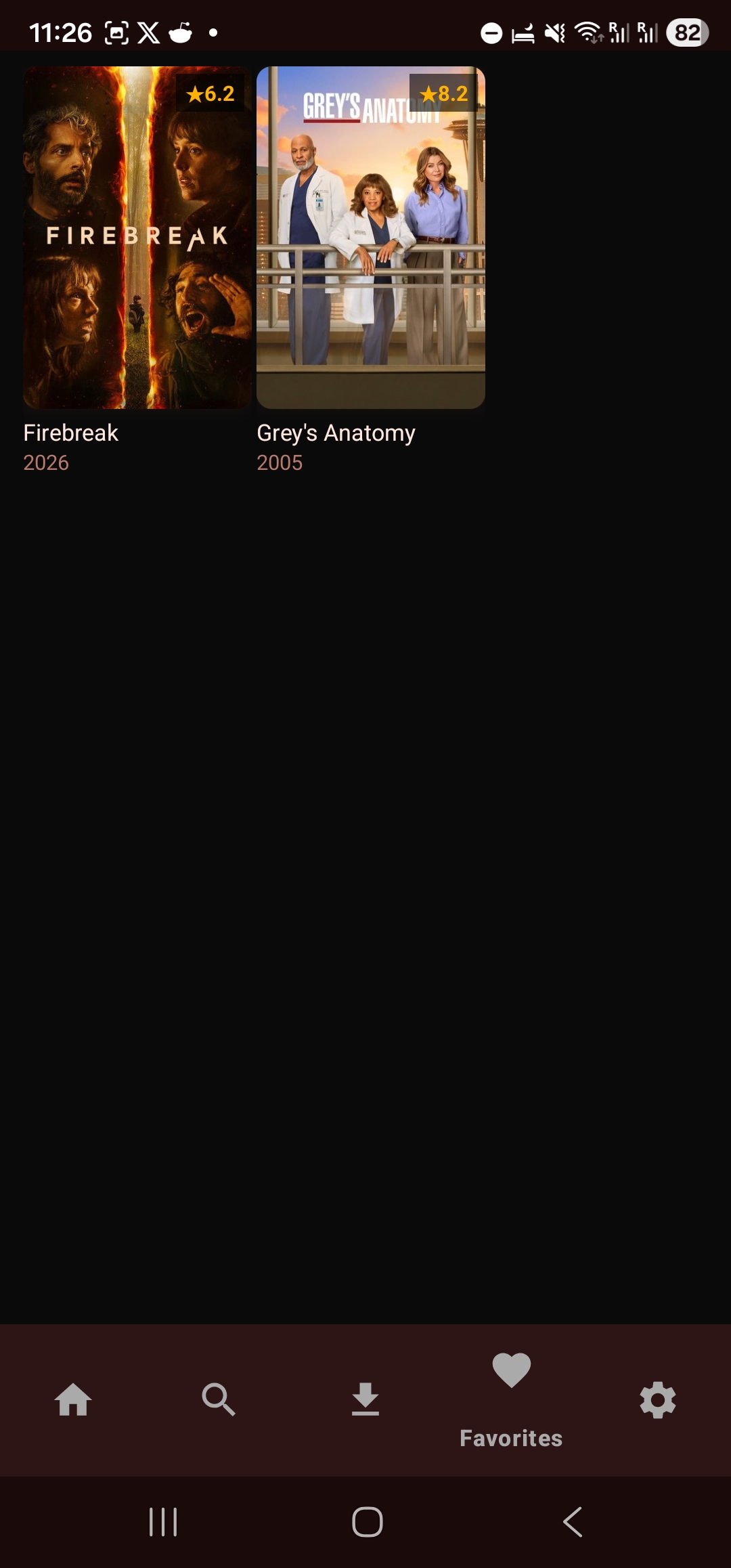This screenshot has width=731, height=1568.
Task: Tap the Reddit notification icon
Action: tap(180, 30)
